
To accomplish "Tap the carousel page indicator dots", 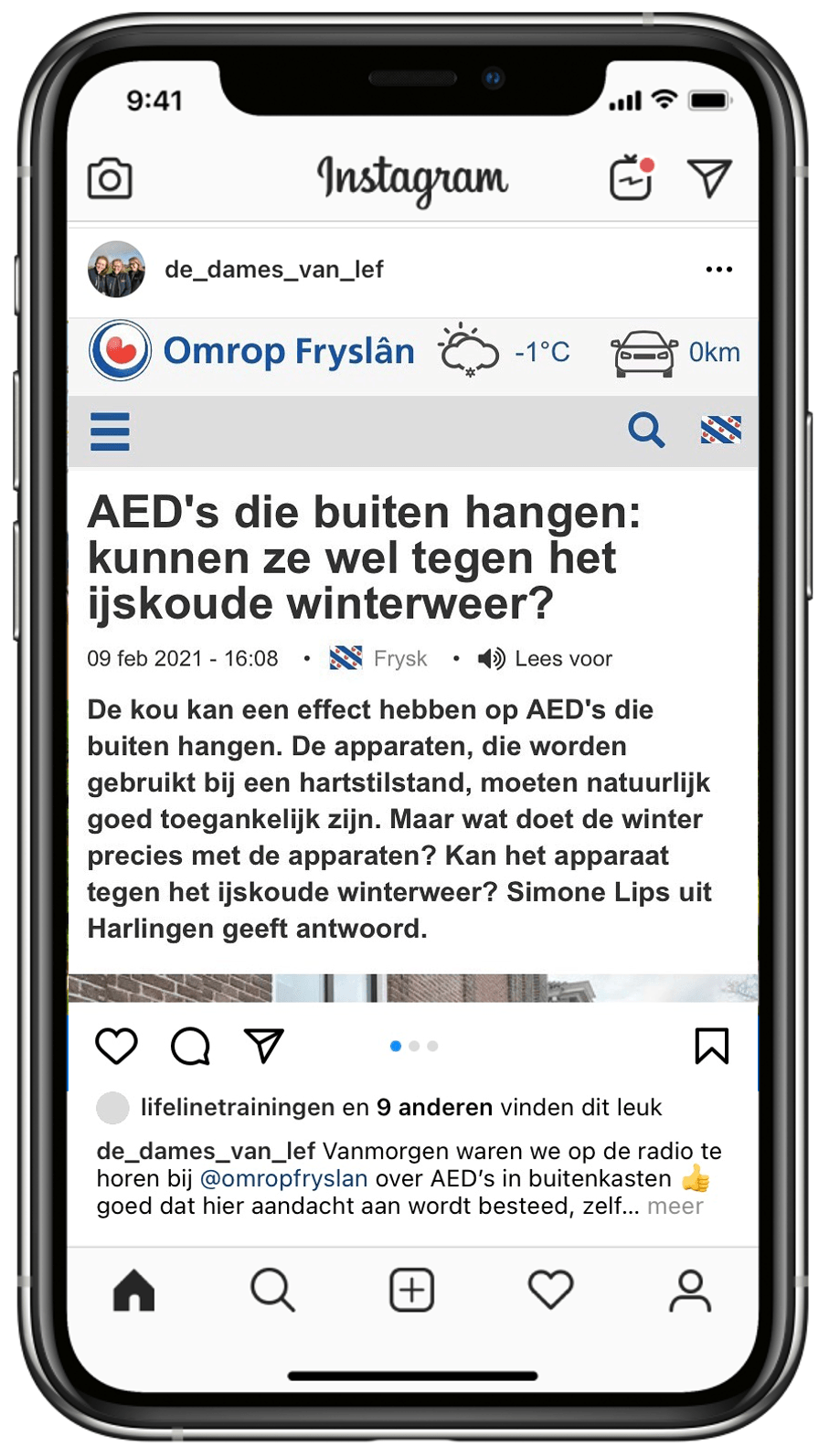I will pyautogui.click(x=414, y=1046).
